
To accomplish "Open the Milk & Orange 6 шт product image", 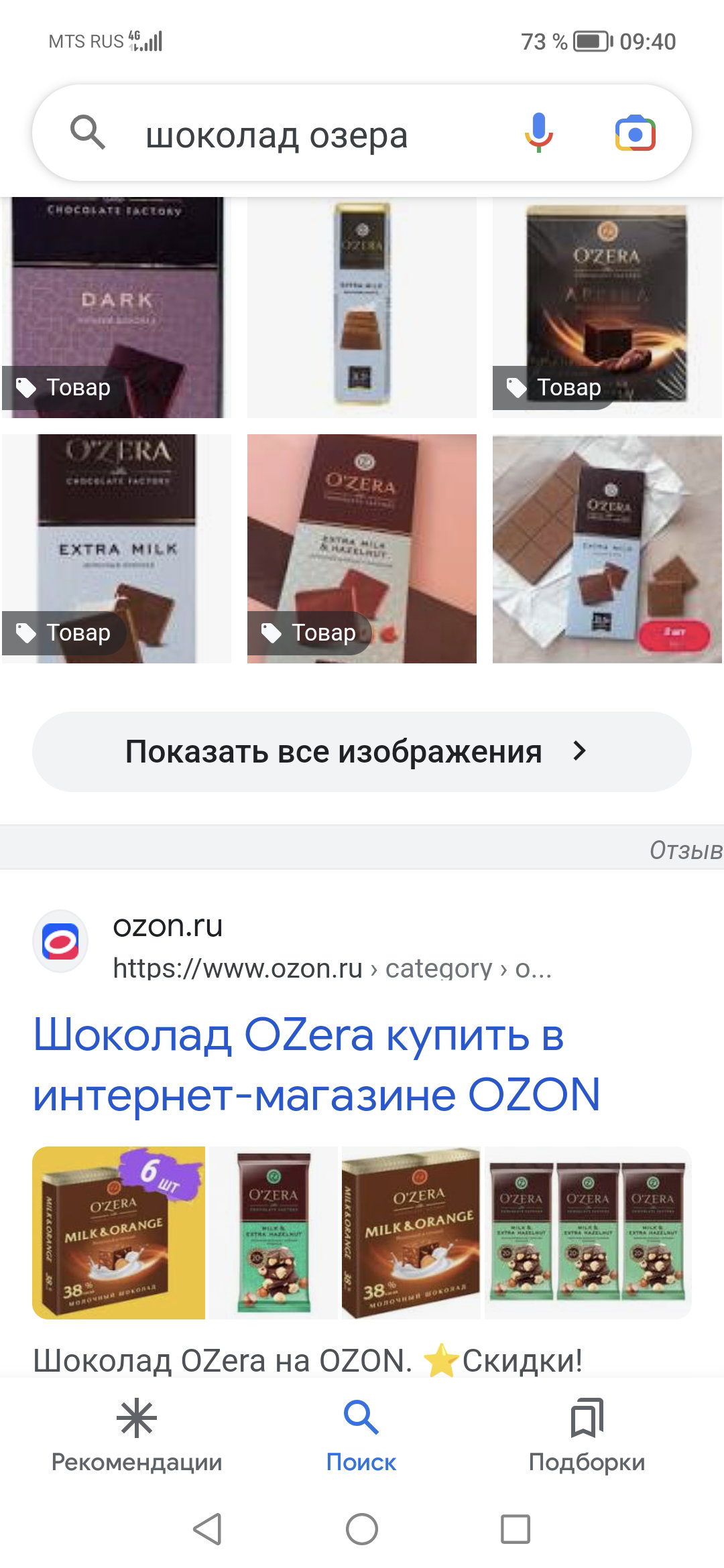I will (x=119, y=1233).
